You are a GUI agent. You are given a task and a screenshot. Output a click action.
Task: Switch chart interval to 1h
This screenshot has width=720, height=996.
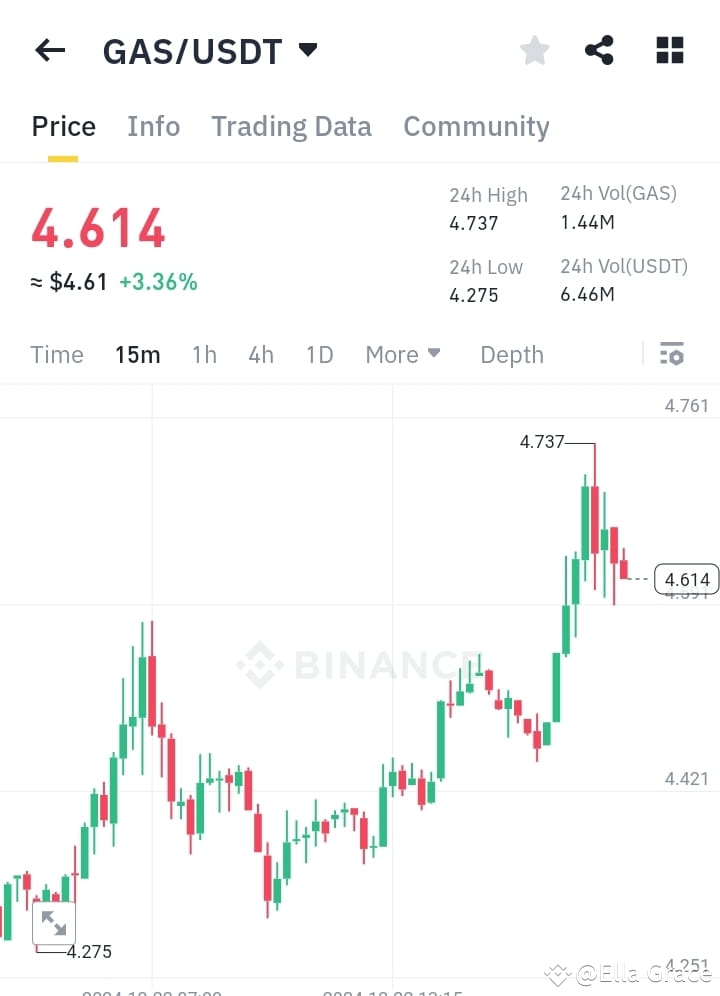click(x=203, y=354)
